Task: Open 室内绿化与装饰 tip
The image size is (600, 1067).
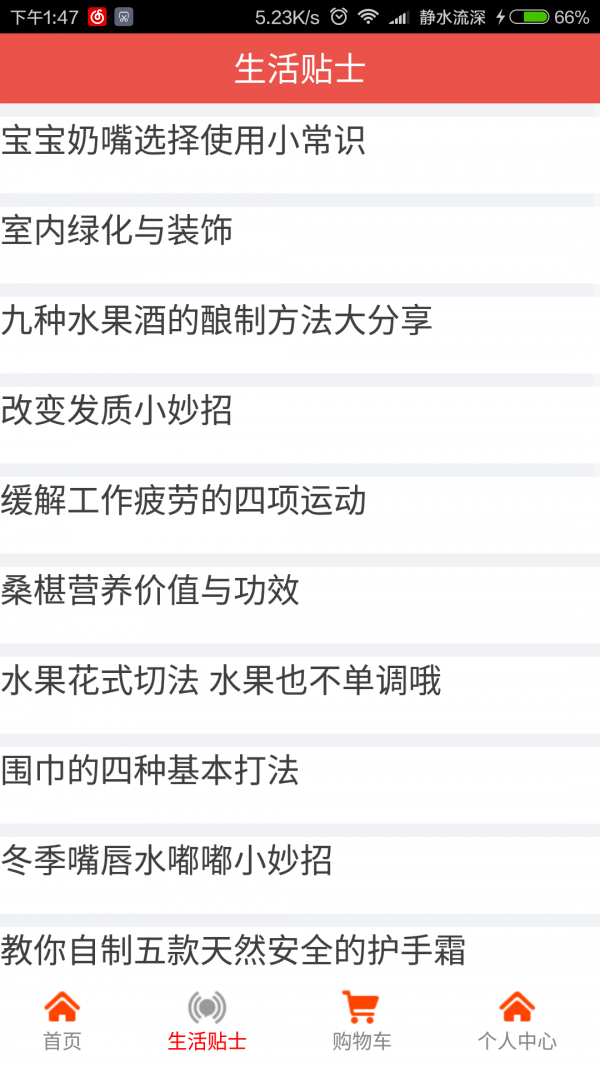Action: pos(117,231)
